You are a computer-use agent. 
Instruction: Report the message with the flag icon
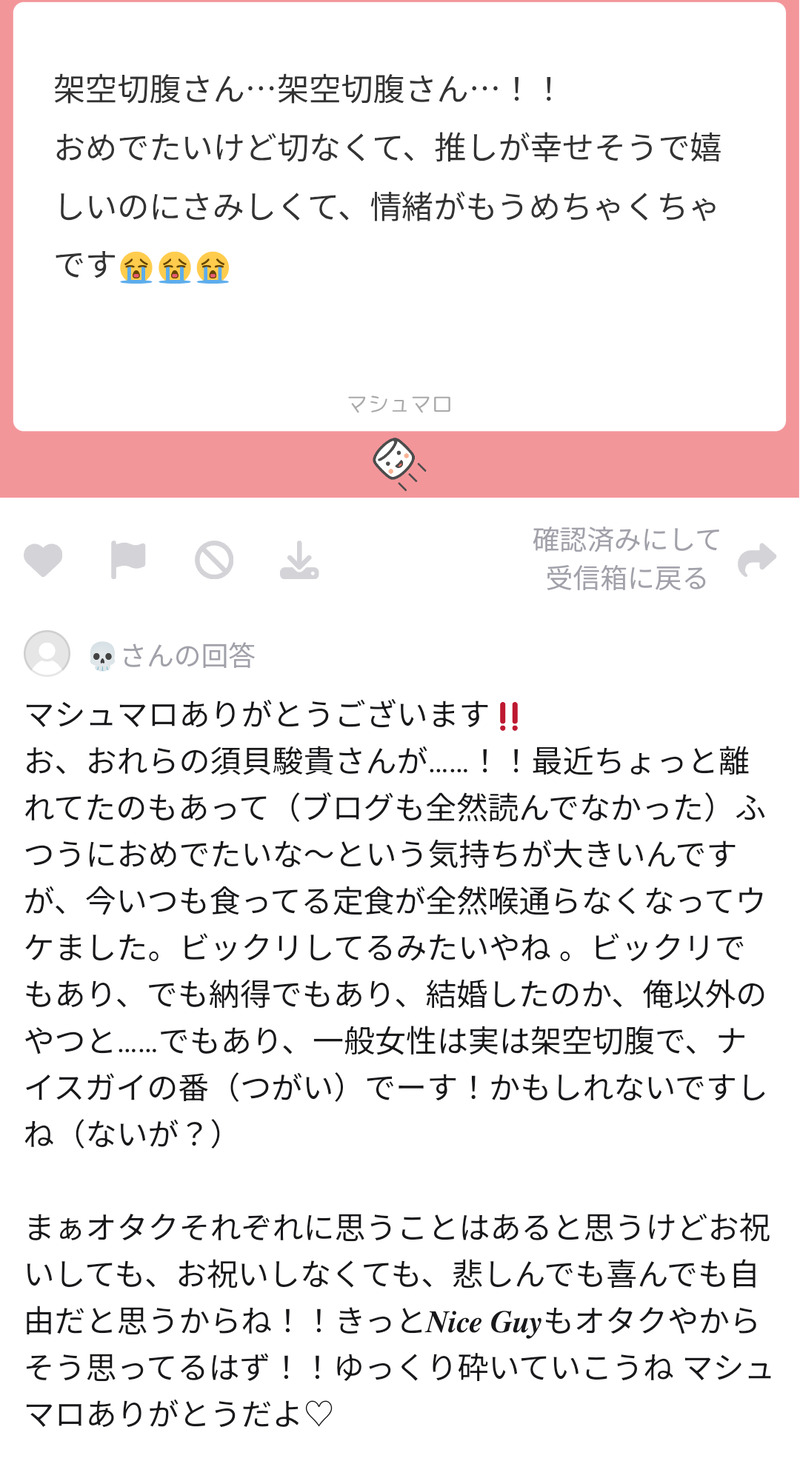[128, 561]
